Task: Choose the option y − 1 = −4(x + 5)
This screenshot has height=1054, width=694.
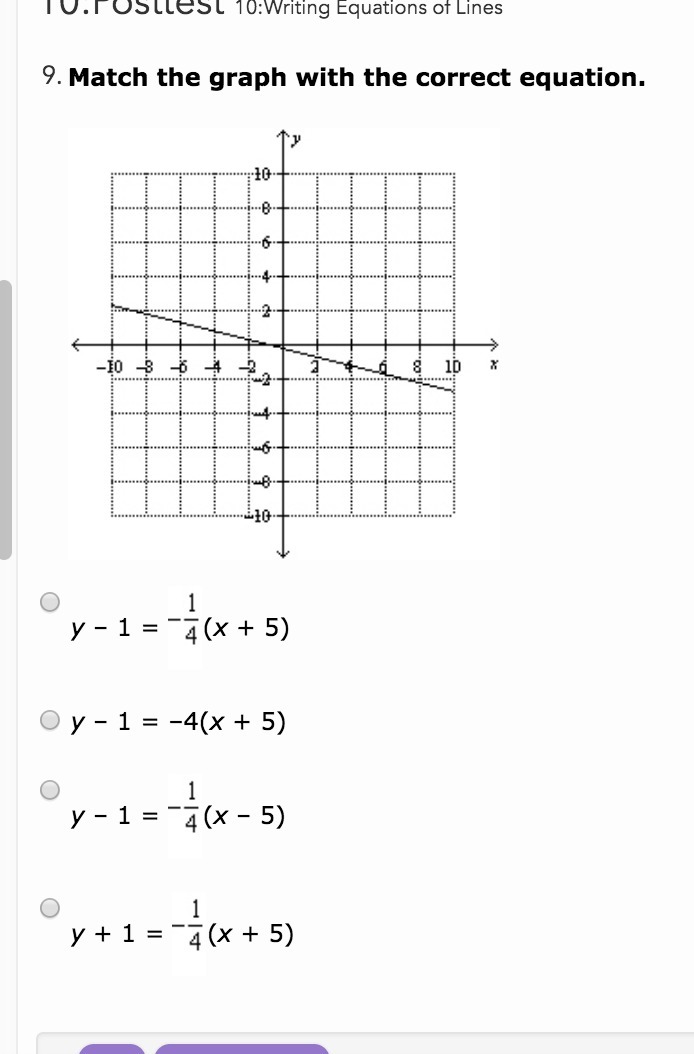Action: pyautogui.click(x=50, y=720)
